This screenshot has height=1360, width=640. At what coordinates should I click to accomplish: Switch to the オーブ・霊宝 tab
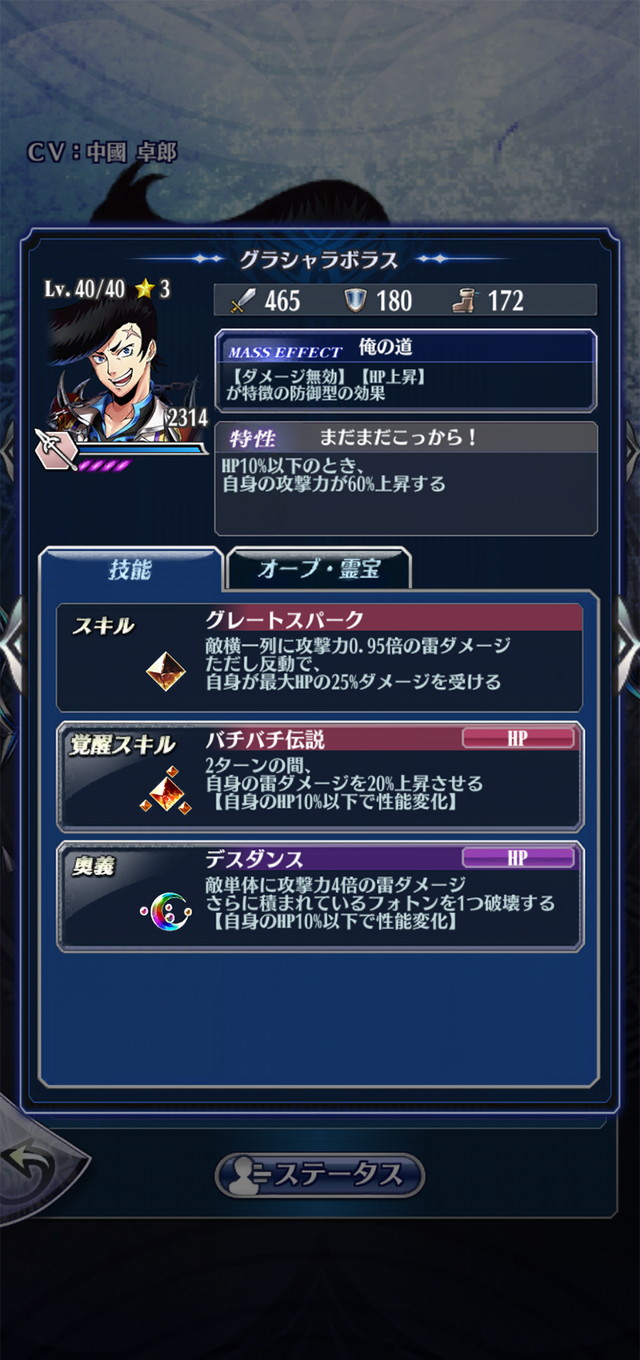point(318,570)
